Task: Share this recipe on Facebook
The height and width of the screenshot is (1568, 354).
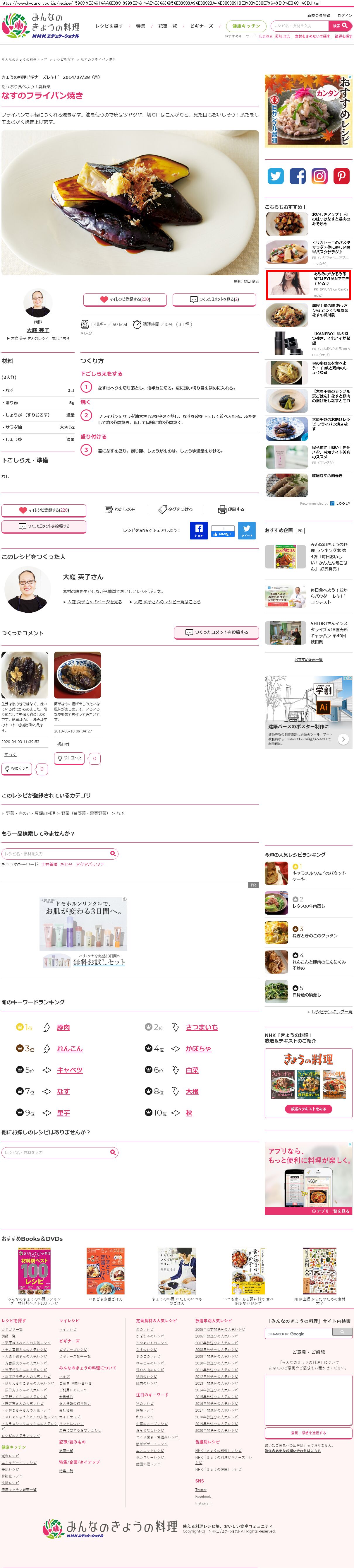Action: 198,530
